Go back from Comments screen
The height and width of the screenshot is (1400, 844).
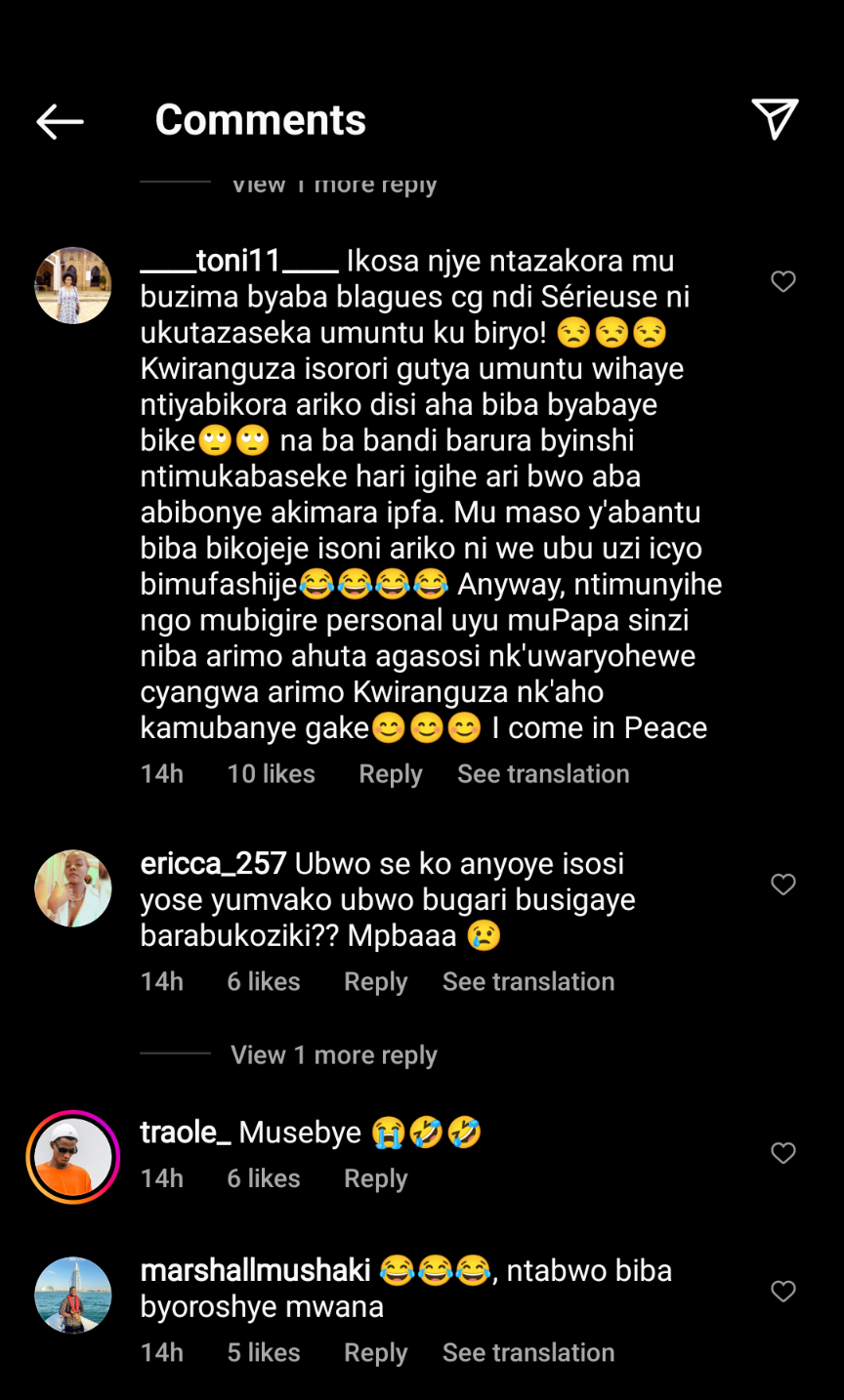pyautogui.click(x=60, y=121)
